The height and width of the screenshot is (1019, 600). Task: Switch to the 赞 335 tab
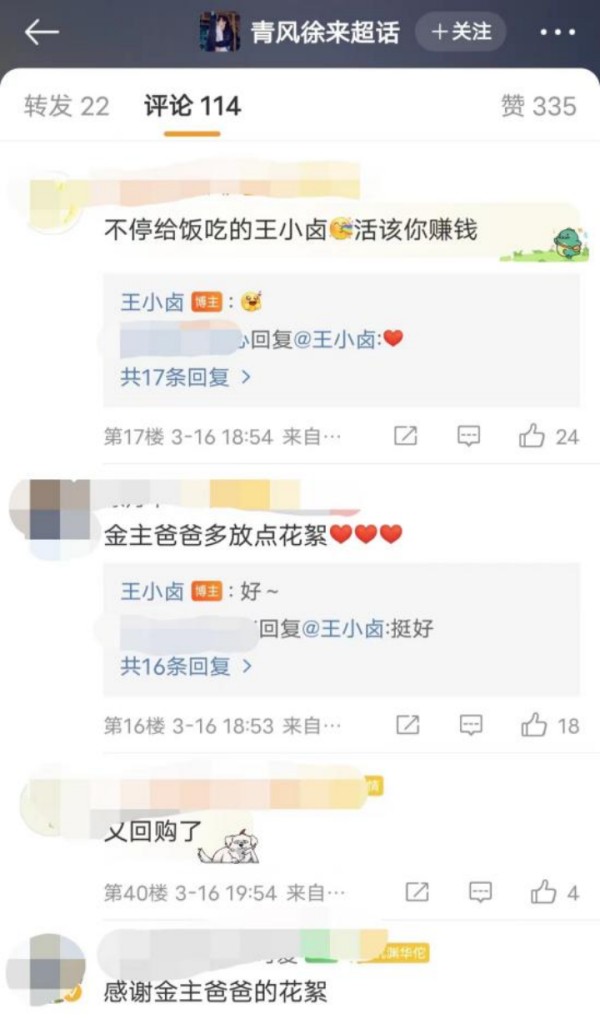(x=538, y=106)
